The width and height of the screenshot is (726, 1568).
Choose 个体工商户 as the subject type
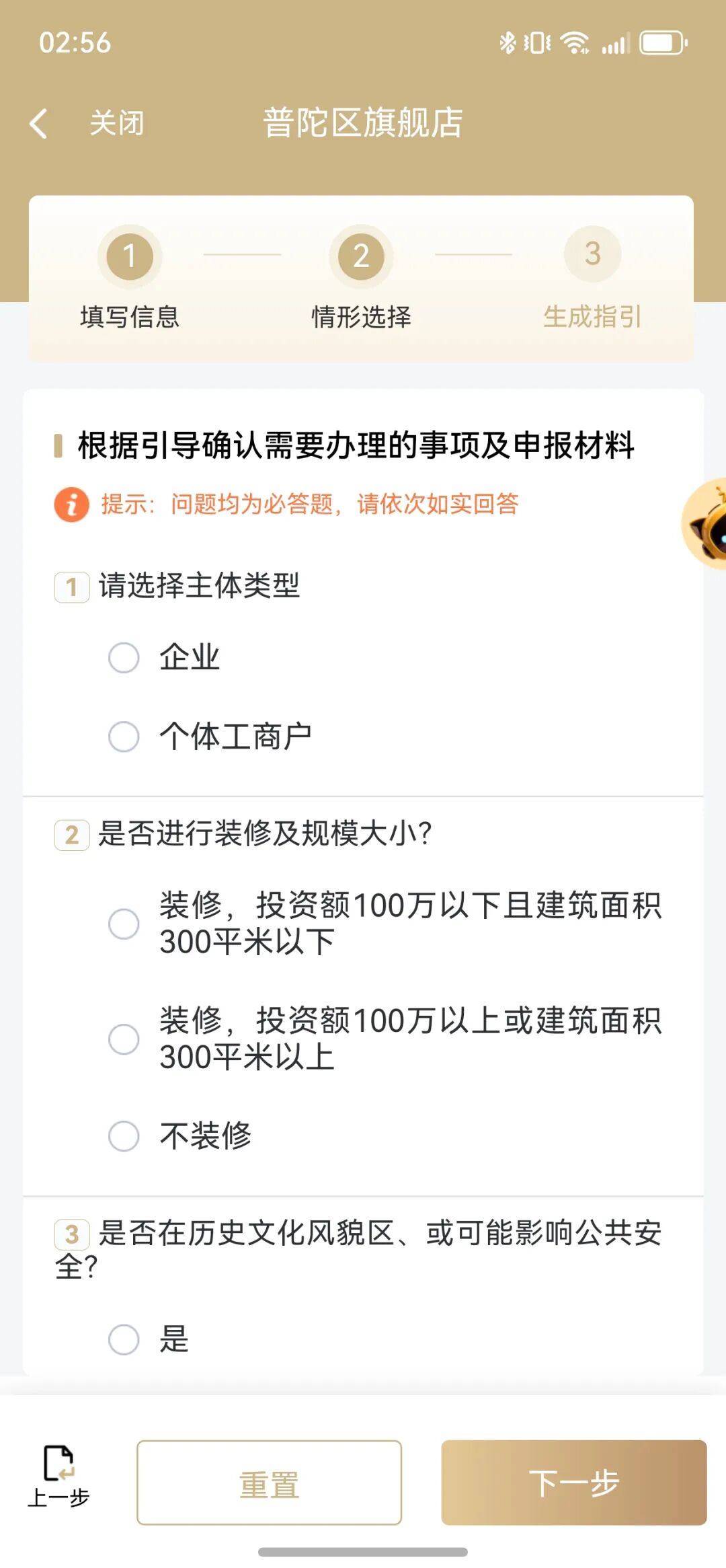124,737
